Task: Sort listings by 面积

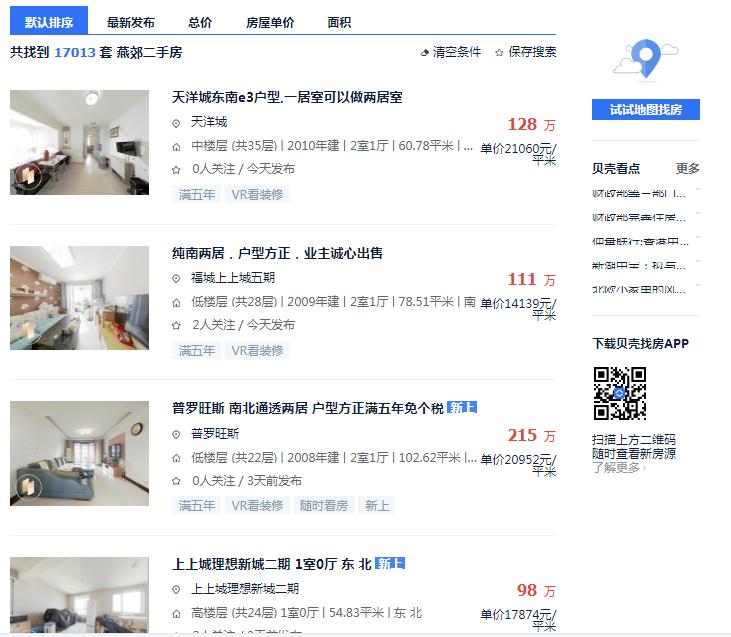Action: (x=339, y=22)
